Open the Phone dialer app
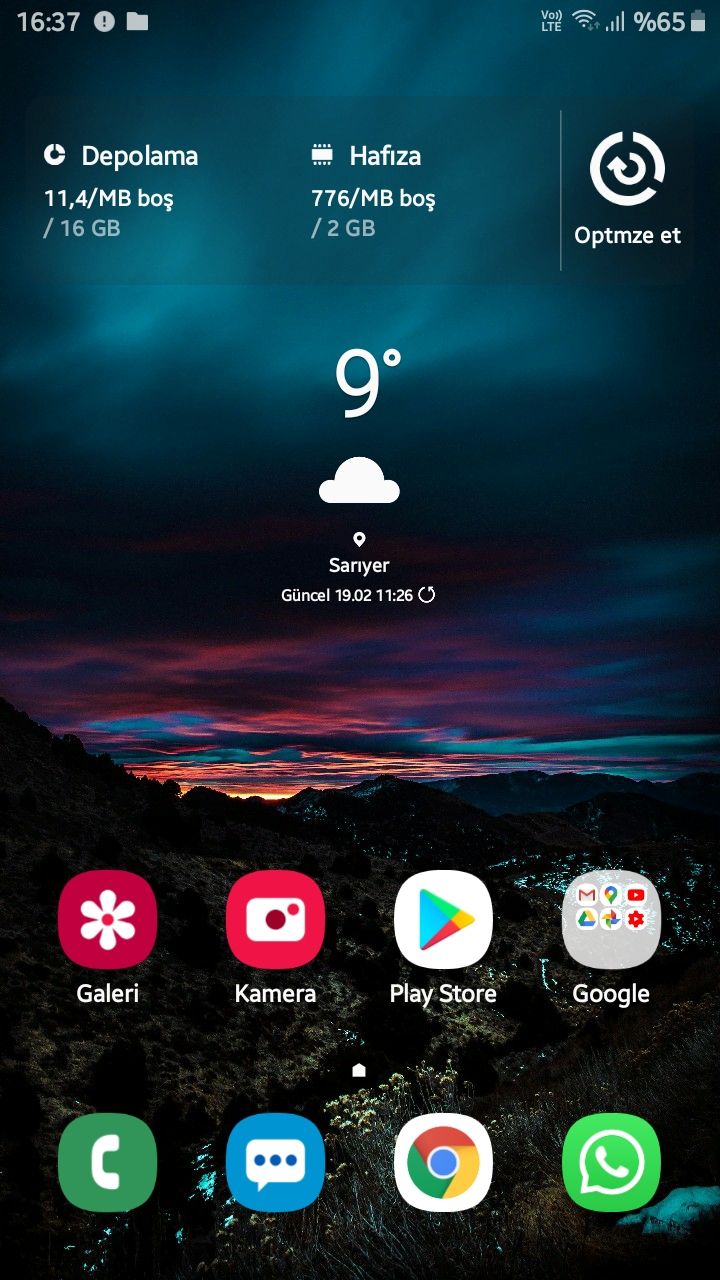Screen dimensions: 720x1280 [x=108, y=1162]
